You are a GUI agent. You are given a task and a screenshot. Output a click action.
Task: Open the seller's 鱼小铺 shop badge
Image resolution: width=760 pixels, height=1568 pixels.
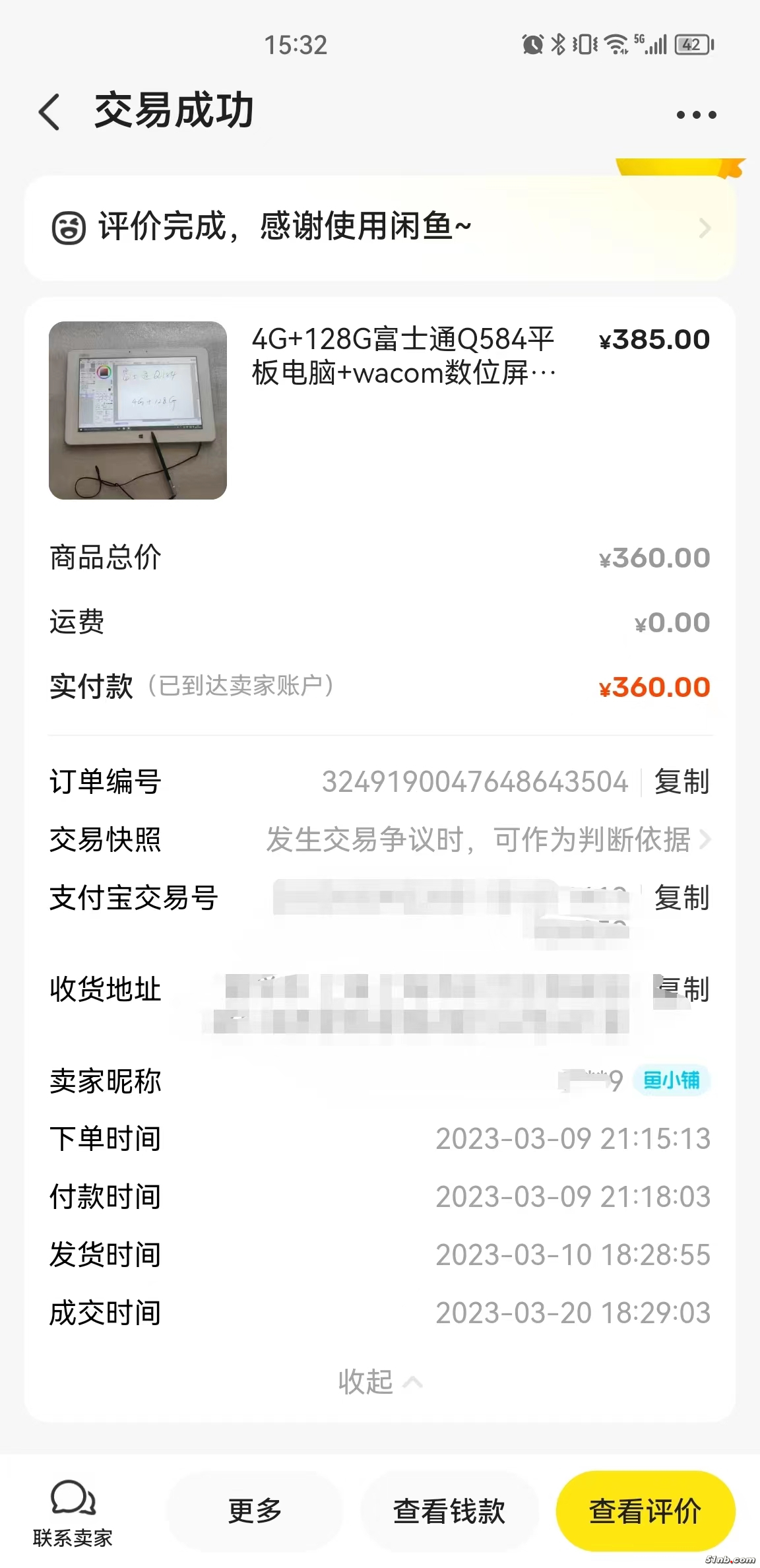(671, 1080)
